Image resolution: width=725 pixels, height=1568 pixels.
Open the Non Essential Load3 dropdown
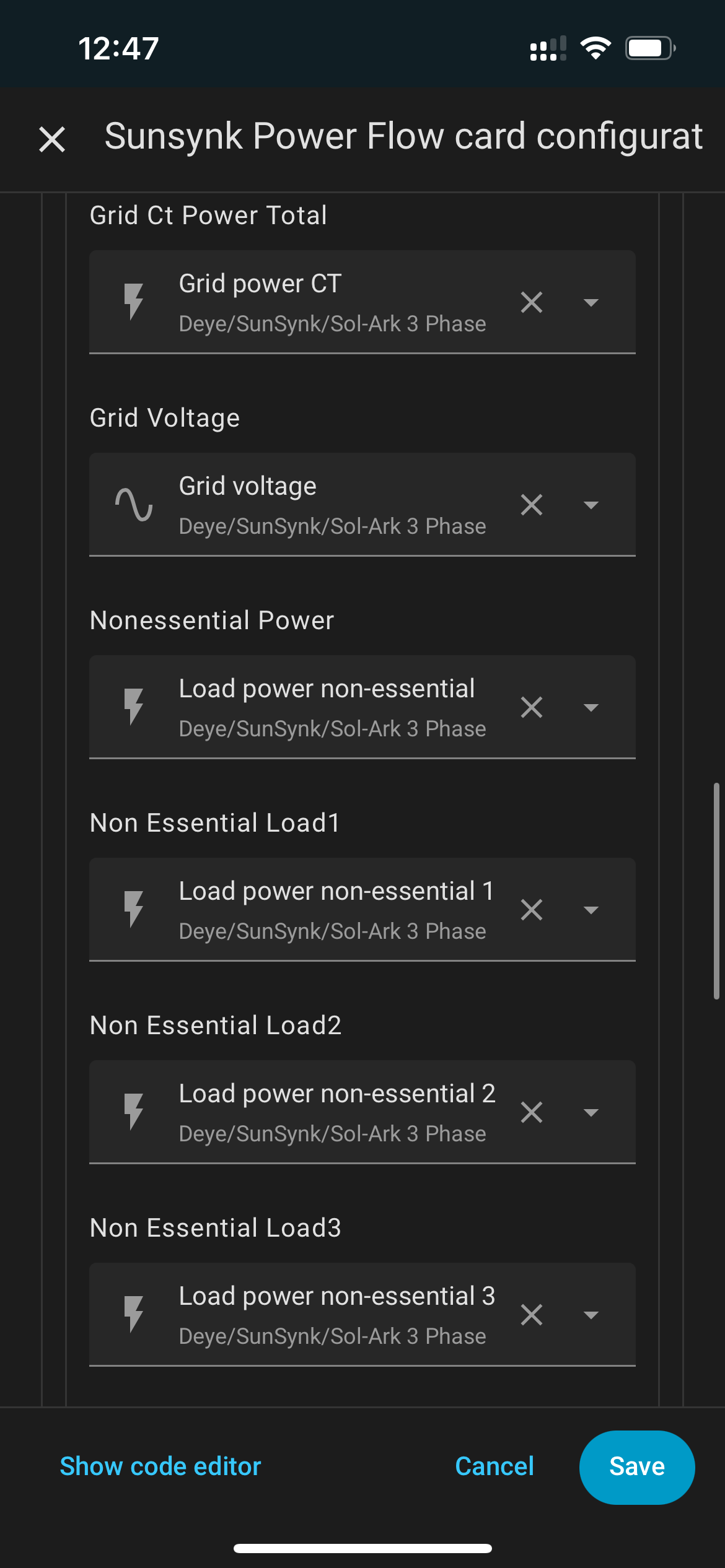click(591, 1315)
